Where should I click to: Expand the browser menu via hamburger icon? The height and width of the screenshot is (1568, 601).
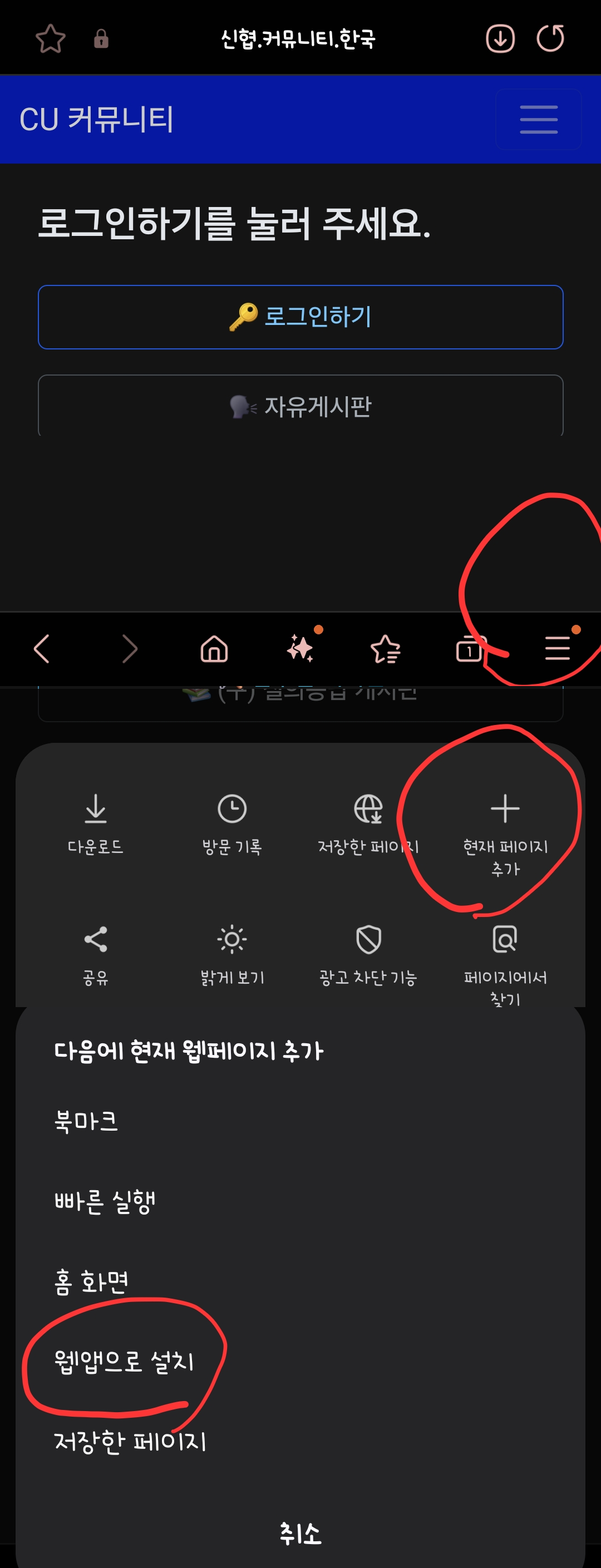[x=557, y=649]
